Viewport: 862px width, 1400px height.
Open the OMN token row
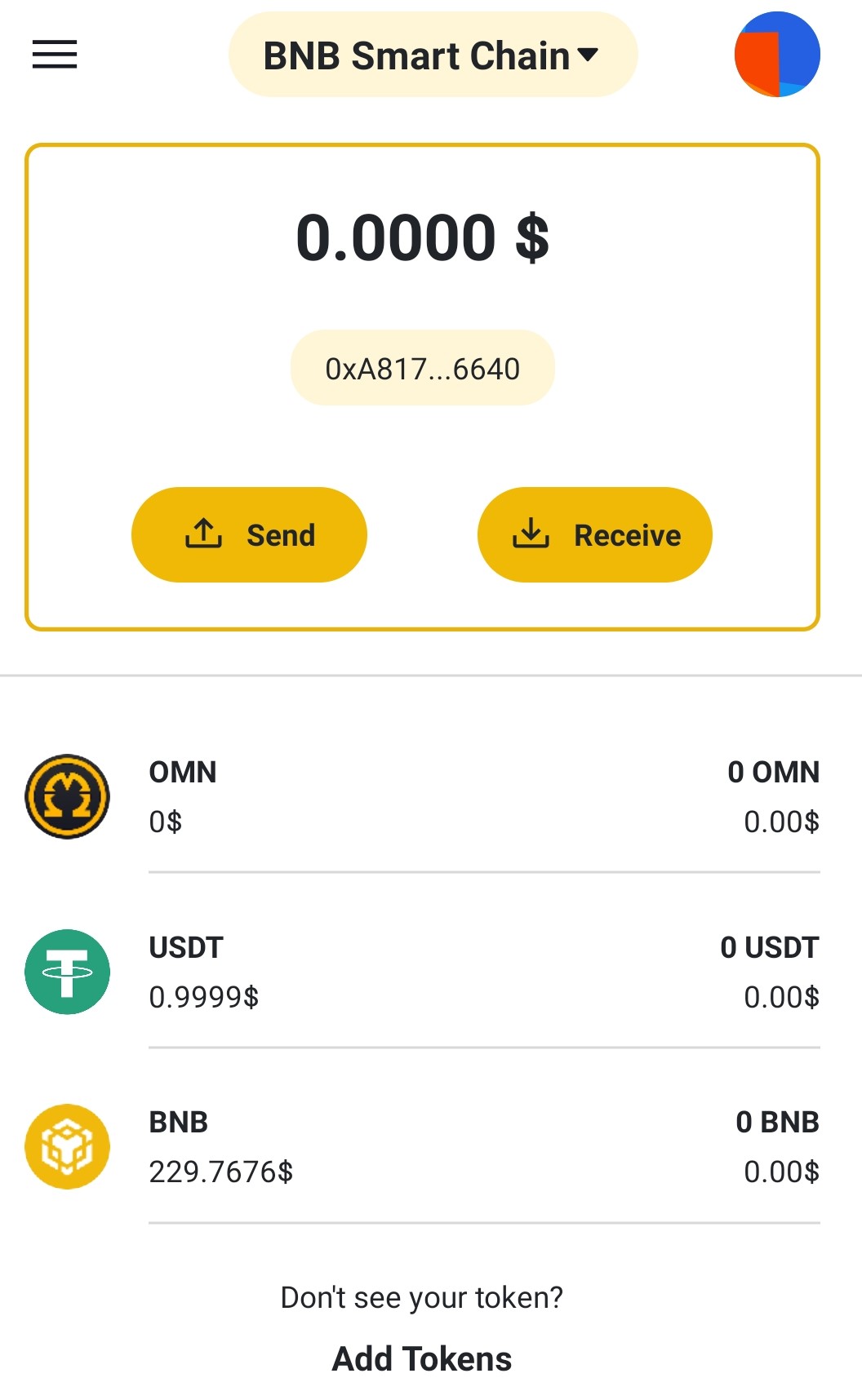(422, 796)
